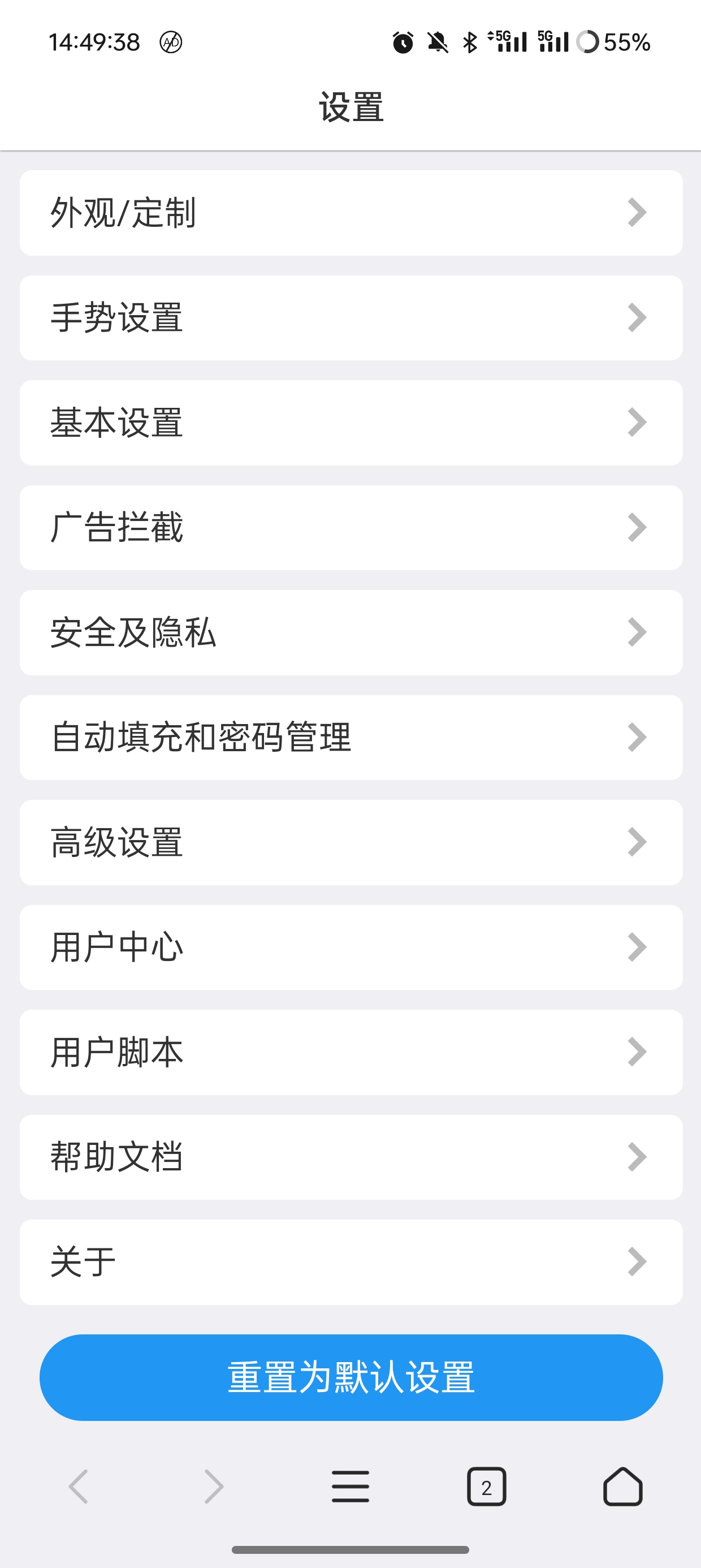Open 用户脚本 settings
This screenshot has height=1568, width=701.
click(x=350, y=1052)
